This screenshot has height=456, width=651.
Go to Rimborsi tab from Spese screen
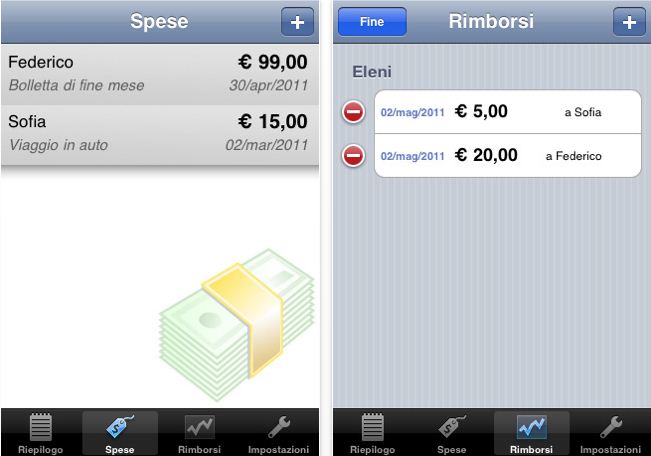click(199, 433)
